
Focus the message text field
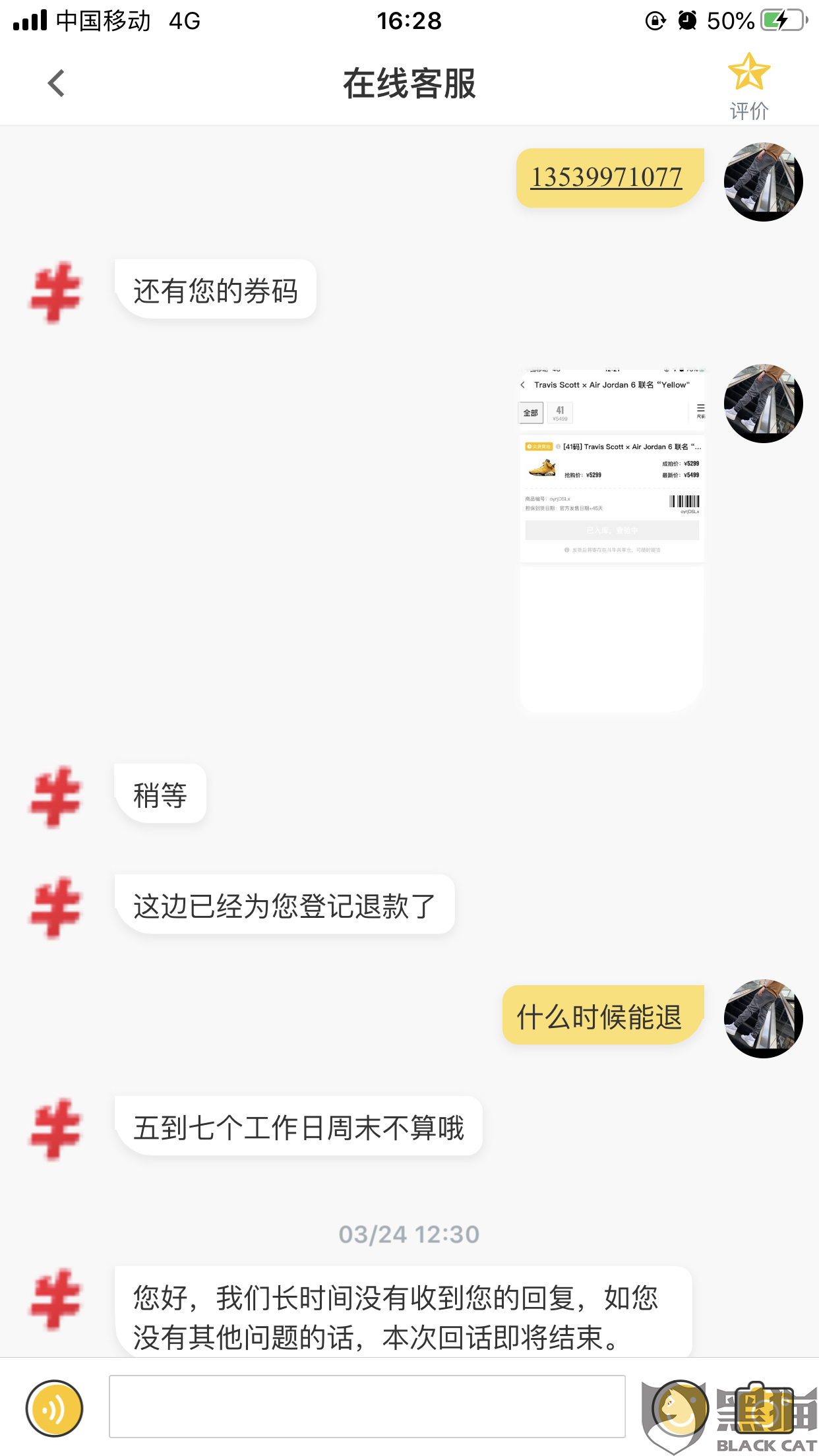coord(367,1406)
